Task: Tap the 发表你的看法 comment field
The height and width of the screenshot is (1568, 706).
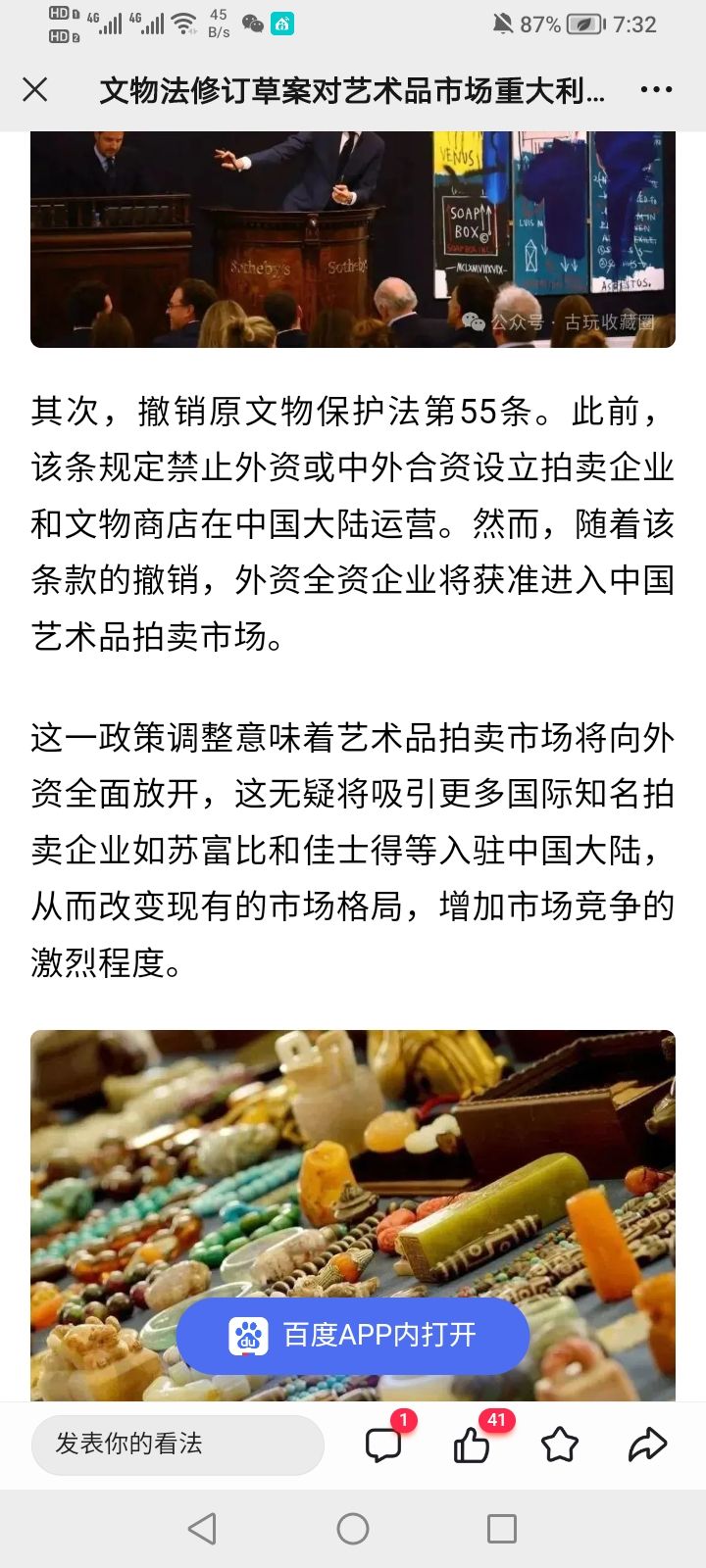Action: (x=177, y=1444)
